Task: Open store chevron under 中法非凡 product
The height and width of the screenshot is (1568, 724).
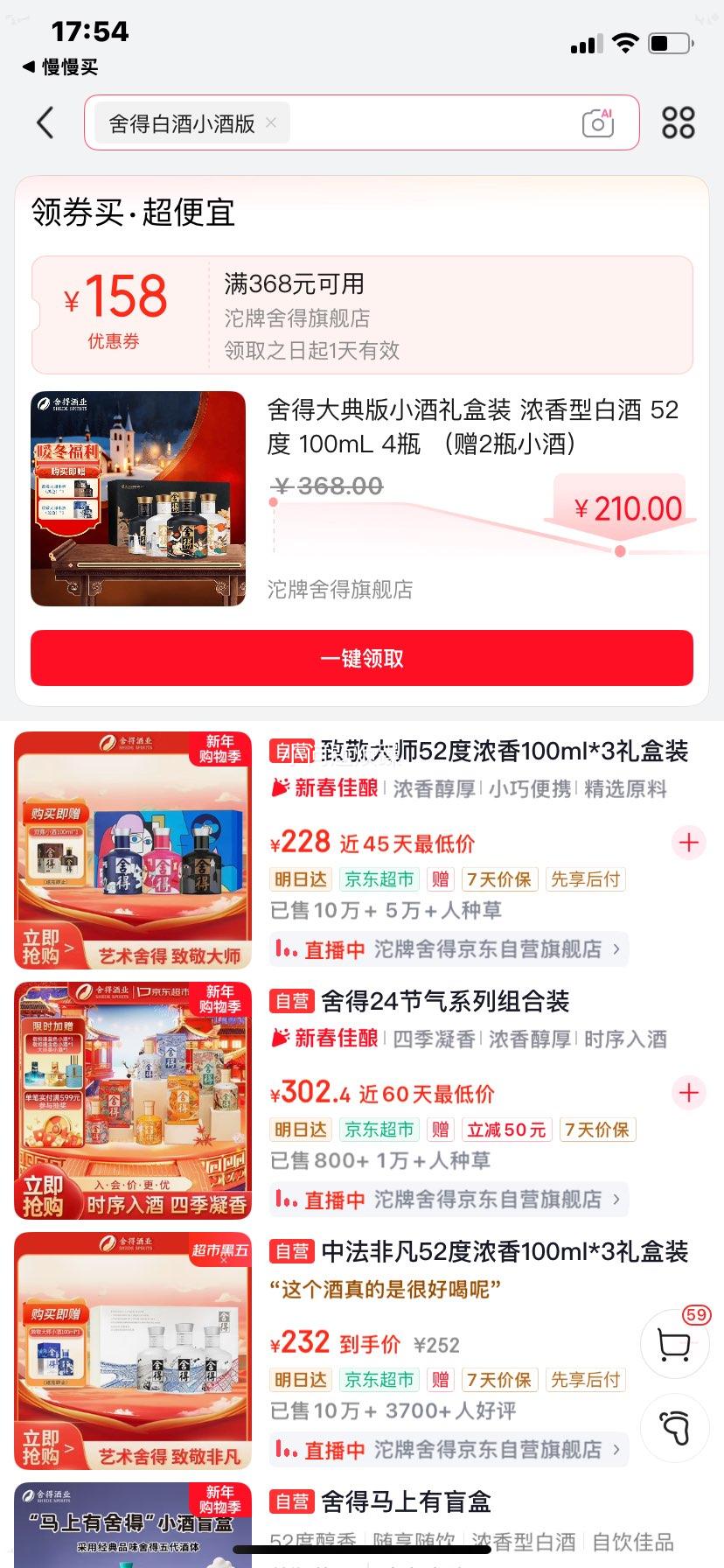Action: click(x=616, y=1449)
